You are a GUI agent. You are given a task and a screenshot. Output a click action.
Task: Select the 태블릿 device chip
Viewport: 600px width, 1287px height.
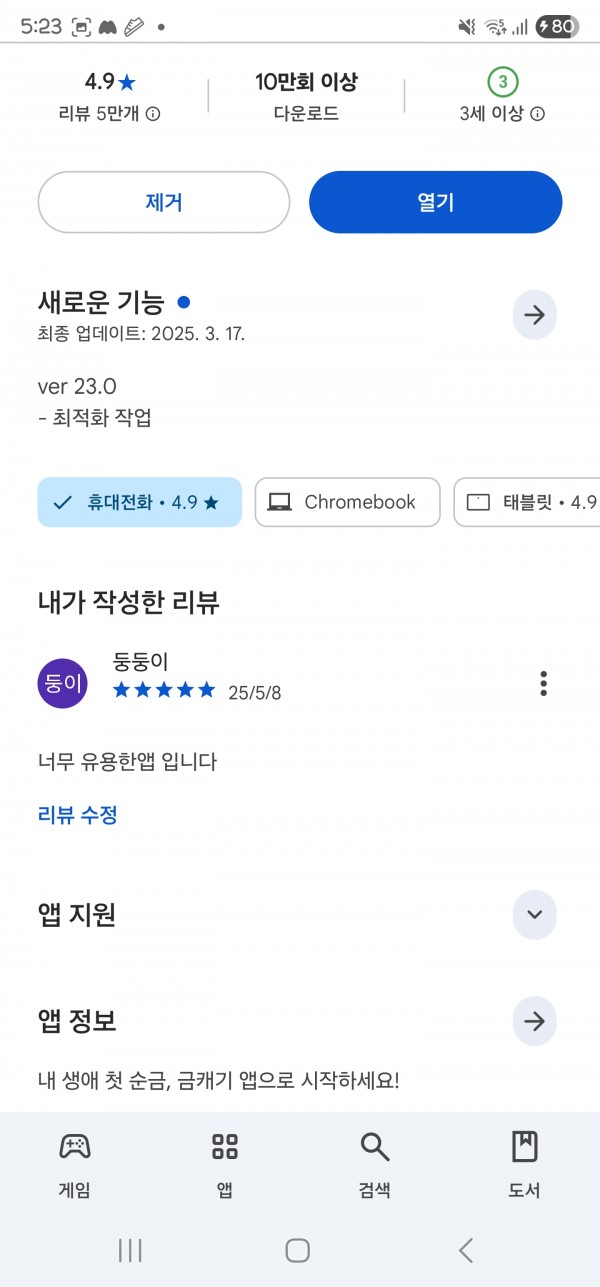528,502
